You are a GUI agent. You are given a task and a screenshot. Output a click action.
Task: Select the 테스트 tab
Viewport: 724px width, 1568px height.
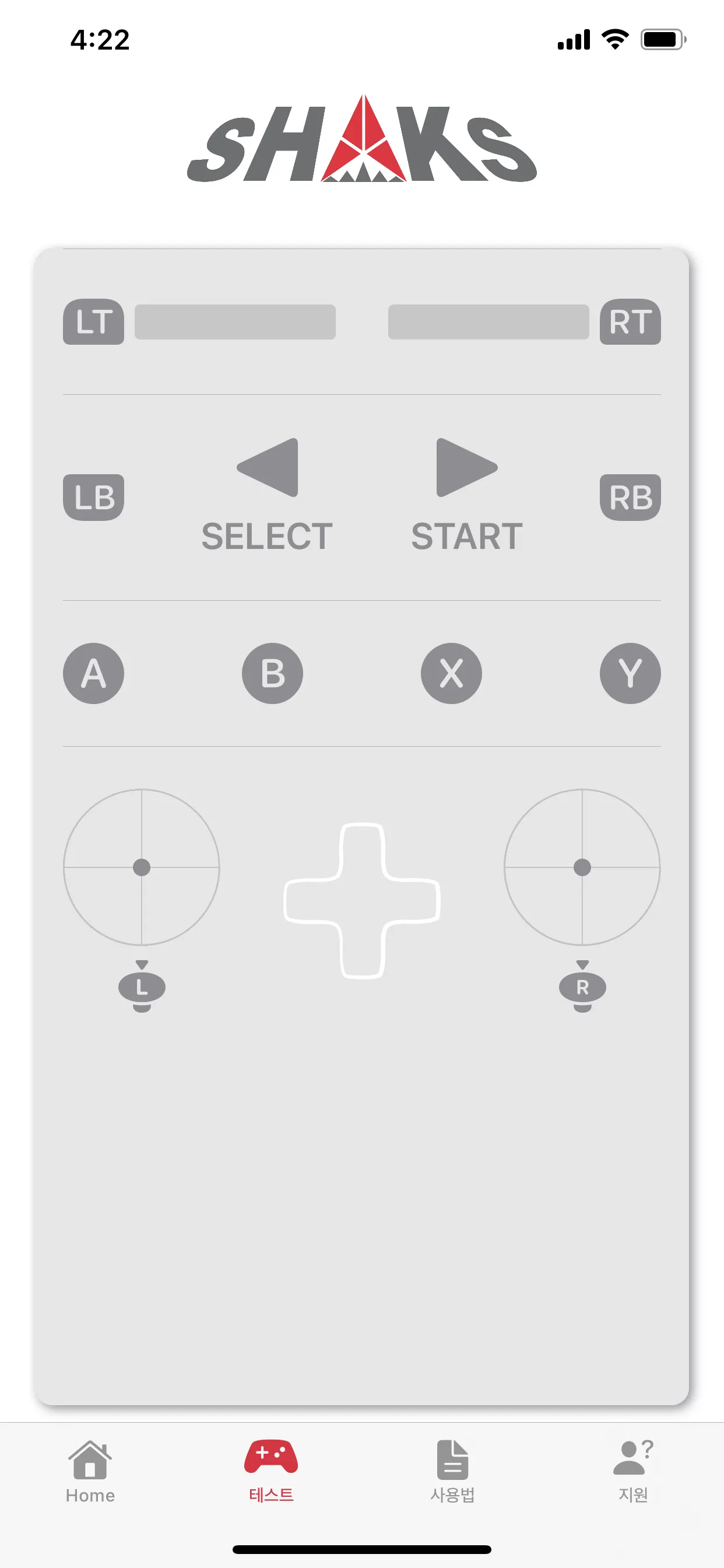pyautogui.click(x=271, y=1471)
